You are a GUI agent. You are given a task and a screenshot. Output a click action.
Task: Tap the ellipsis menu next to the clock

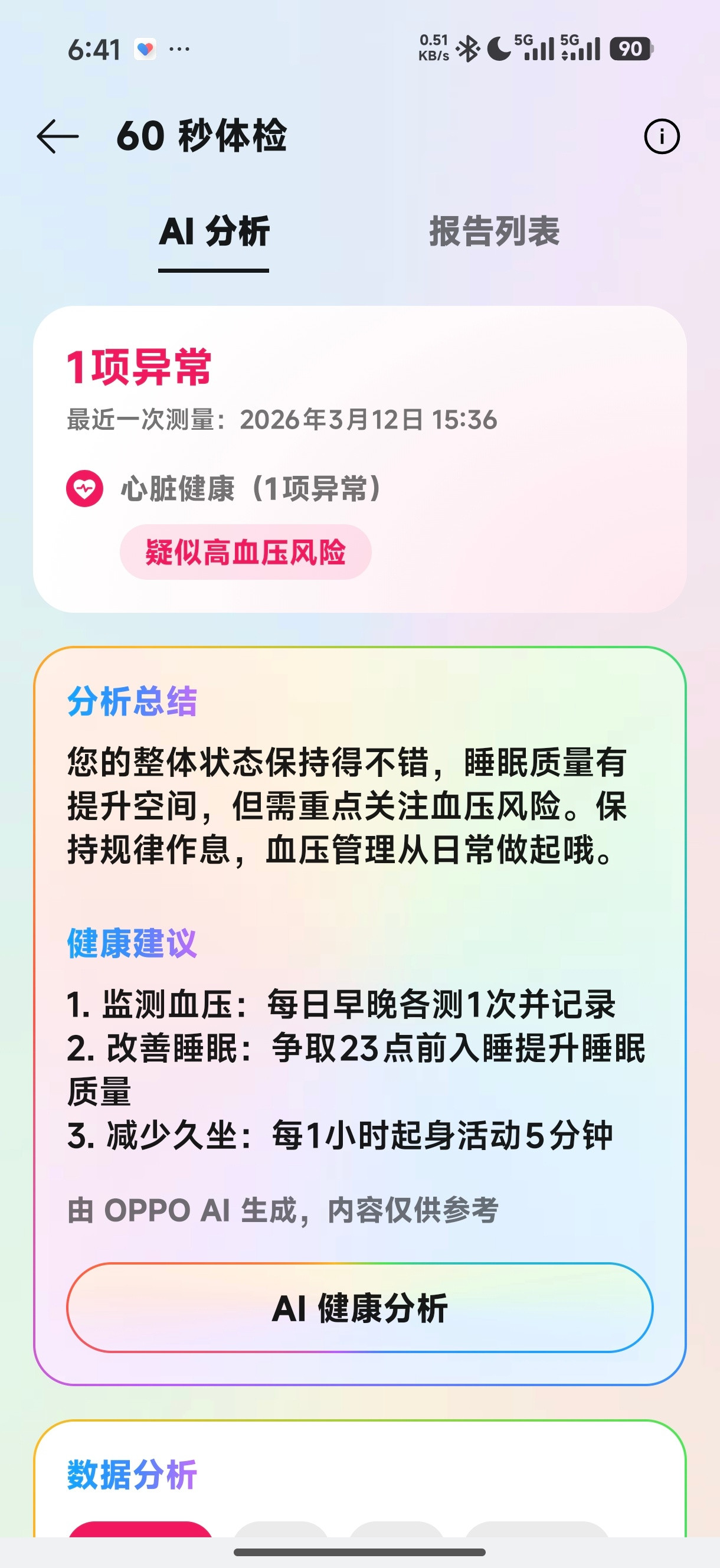179,47
